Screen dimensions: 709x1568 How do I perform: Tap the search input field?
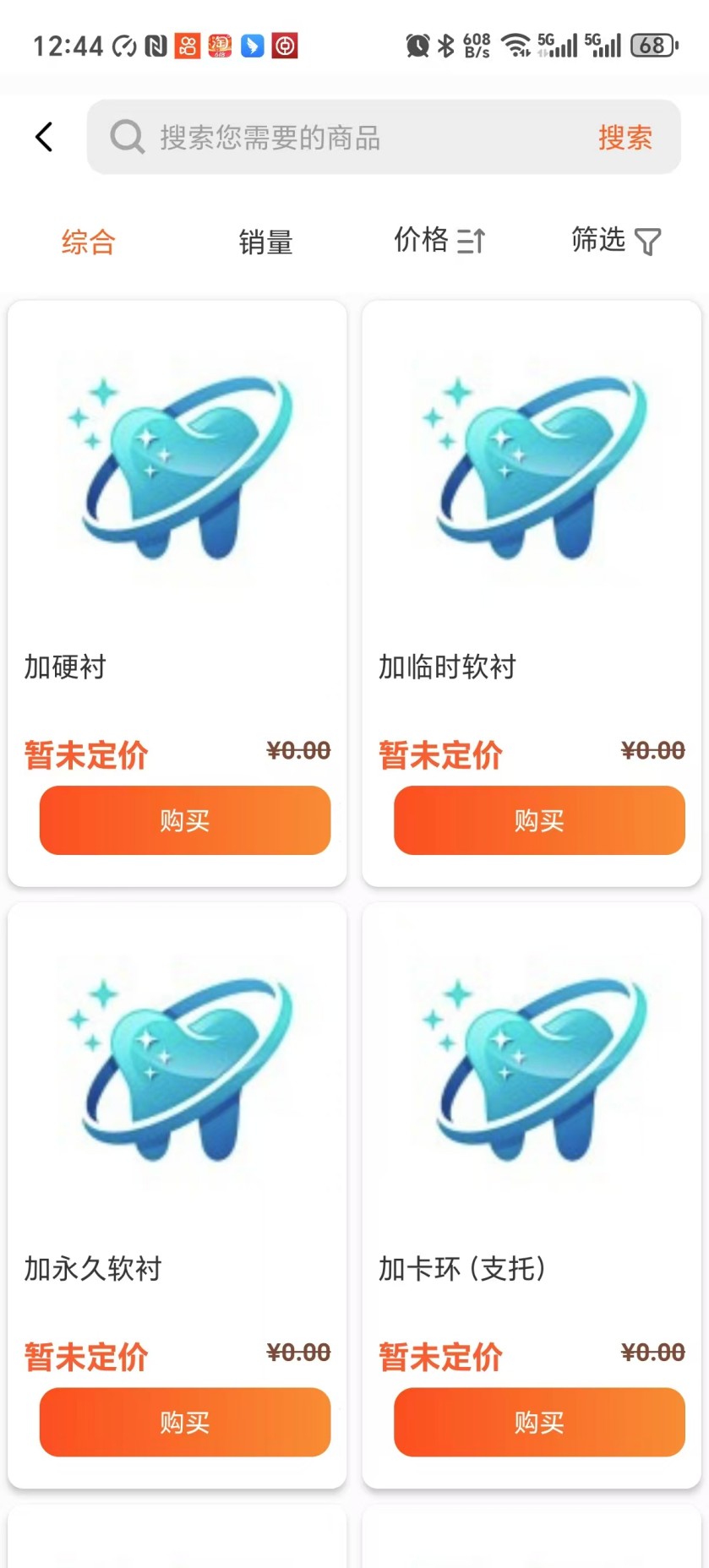coord(338,137)
